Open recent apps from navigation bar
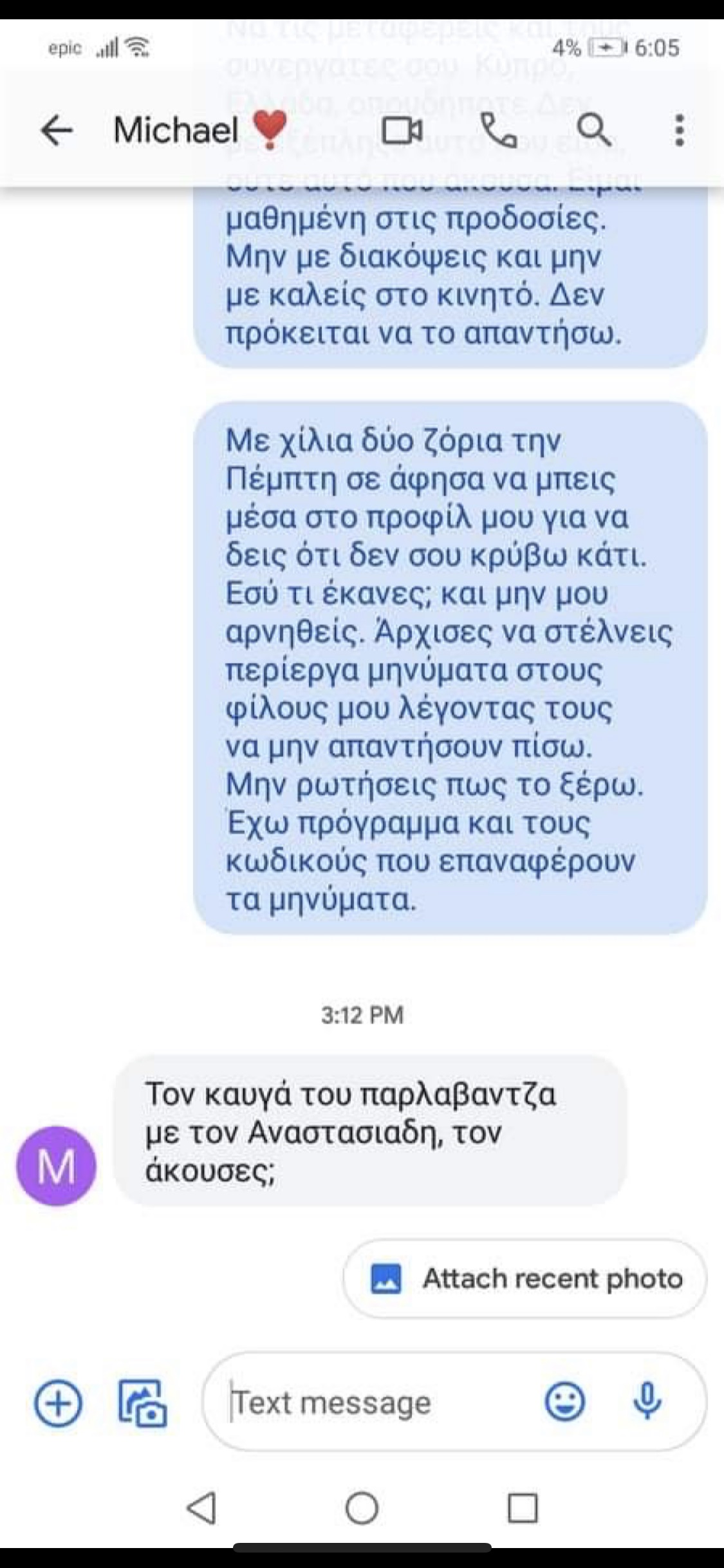 [x=522, y=1508]
